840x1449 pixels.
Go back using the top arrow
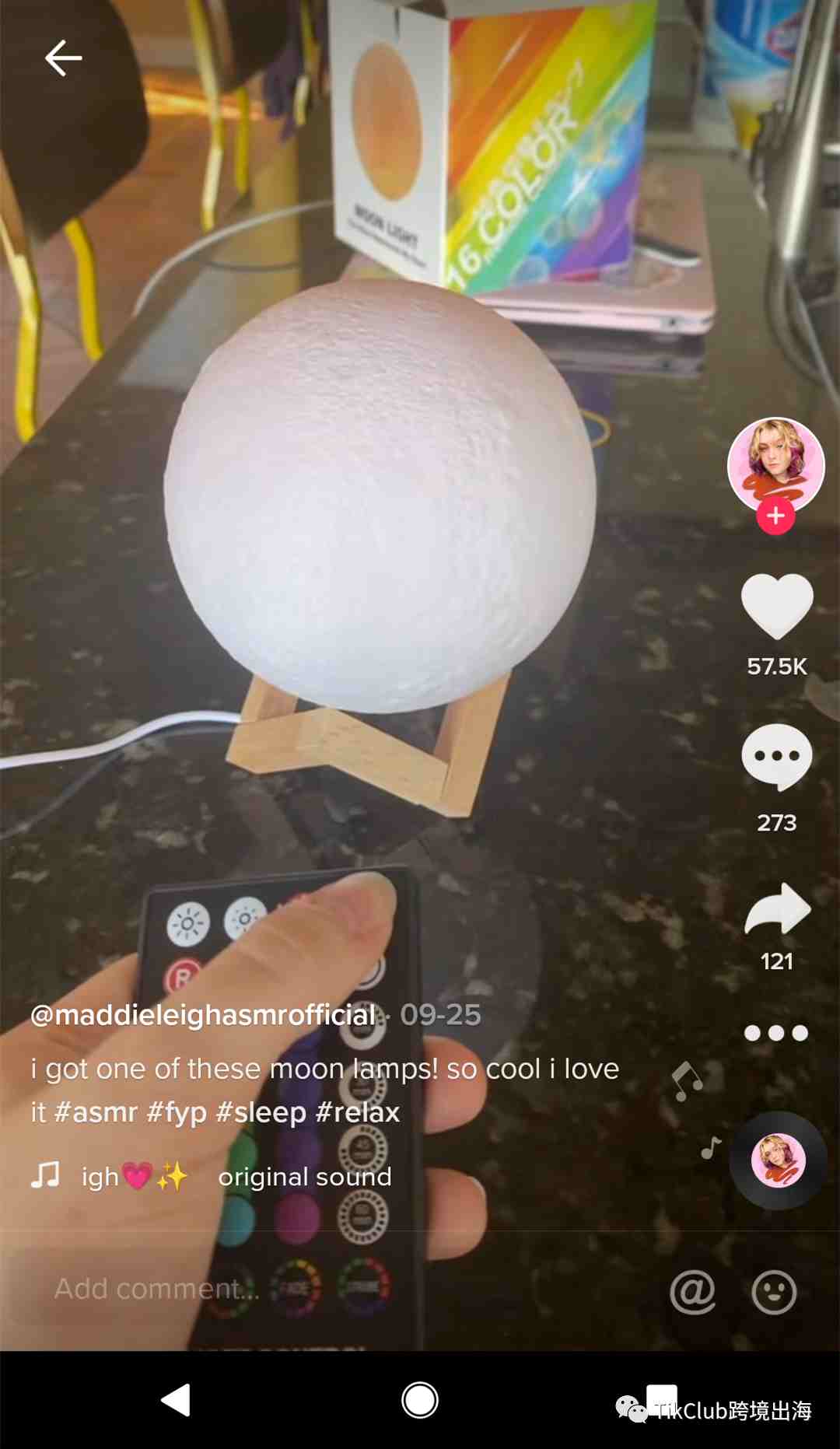[64, 58]
